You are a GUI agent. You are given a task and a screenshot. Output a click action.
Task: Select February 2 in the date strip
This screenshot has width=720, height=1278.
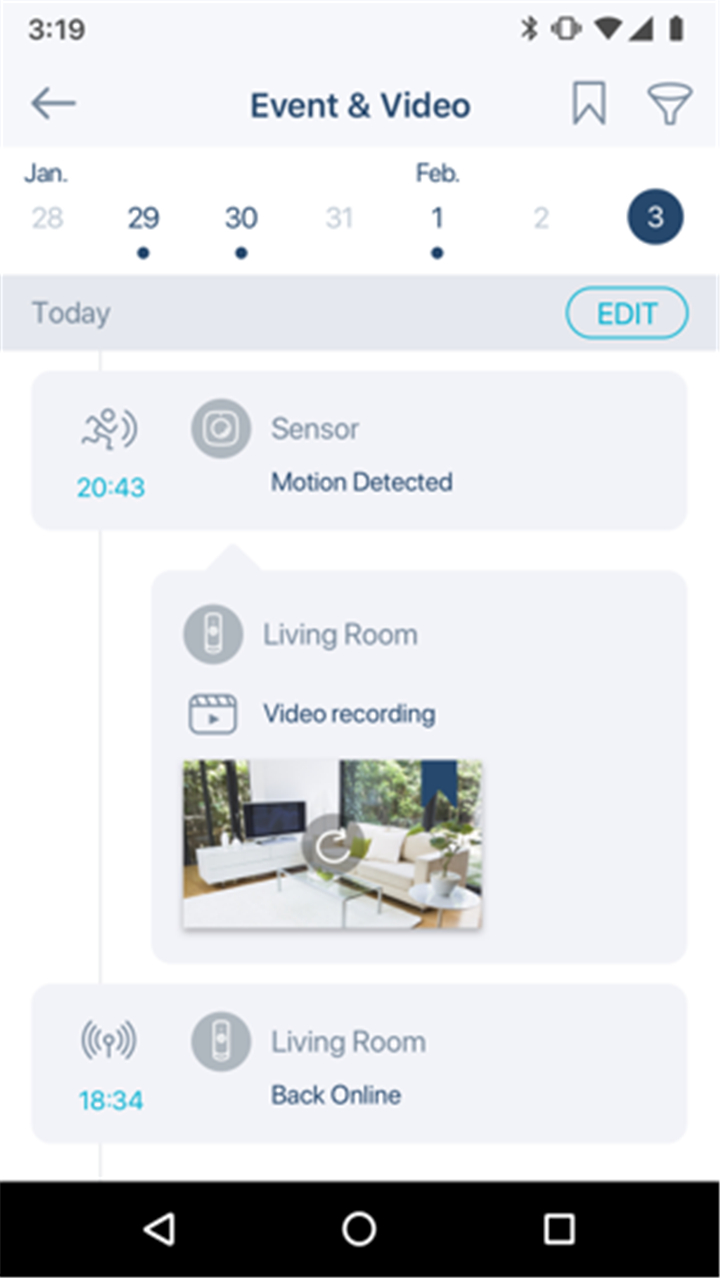(x=540, y=218)
